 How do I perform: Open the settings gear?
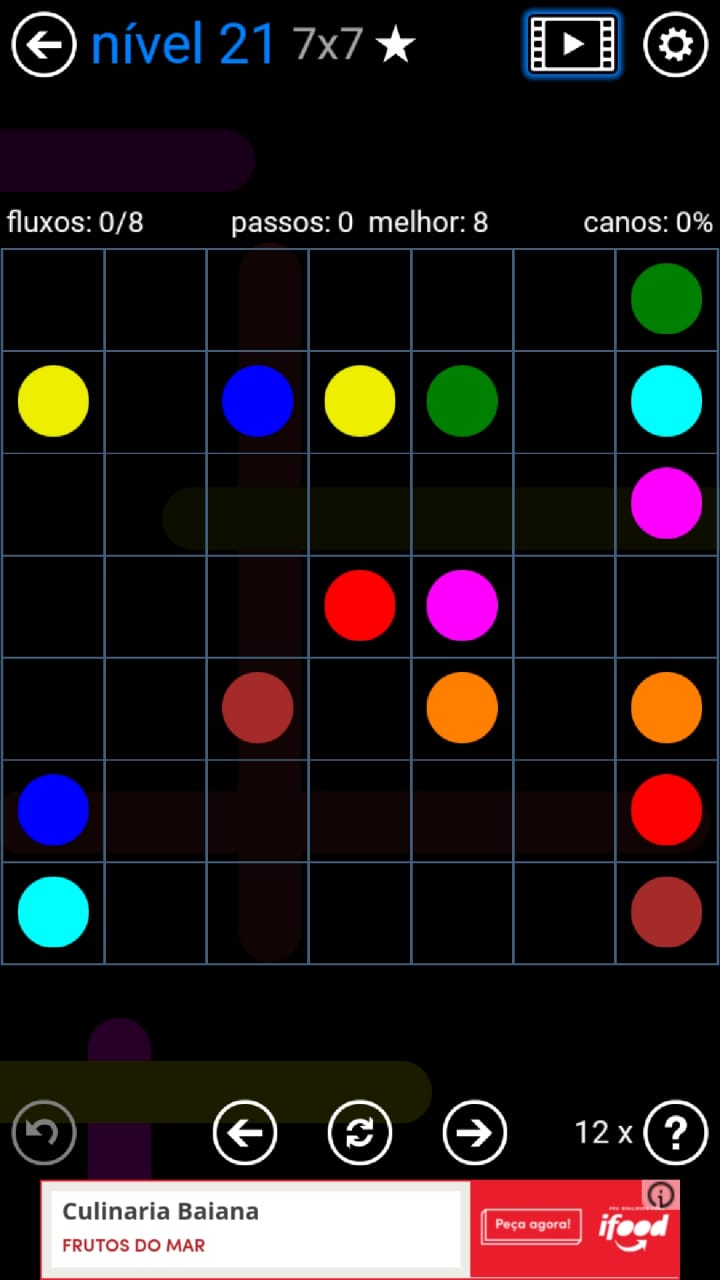point(675,45)
